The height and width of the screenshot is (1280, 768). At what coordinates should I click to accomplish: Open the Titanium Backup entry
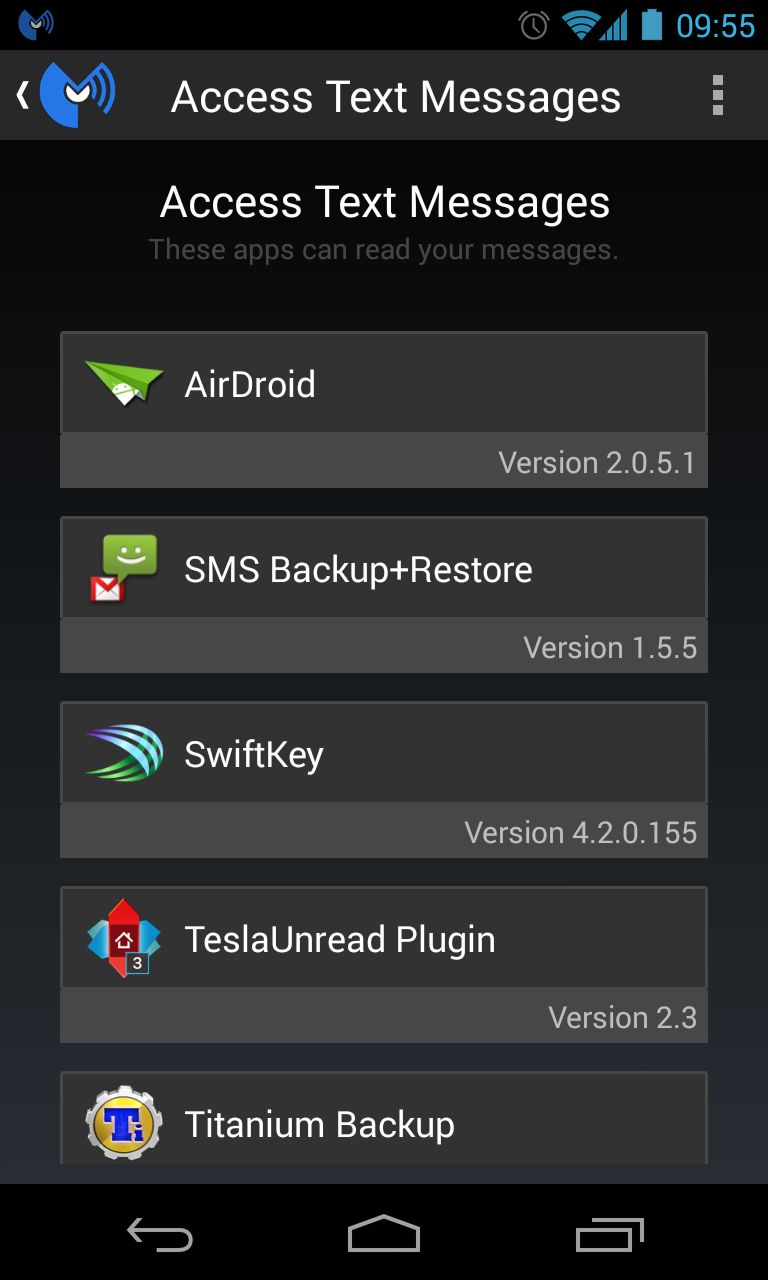384,1118
